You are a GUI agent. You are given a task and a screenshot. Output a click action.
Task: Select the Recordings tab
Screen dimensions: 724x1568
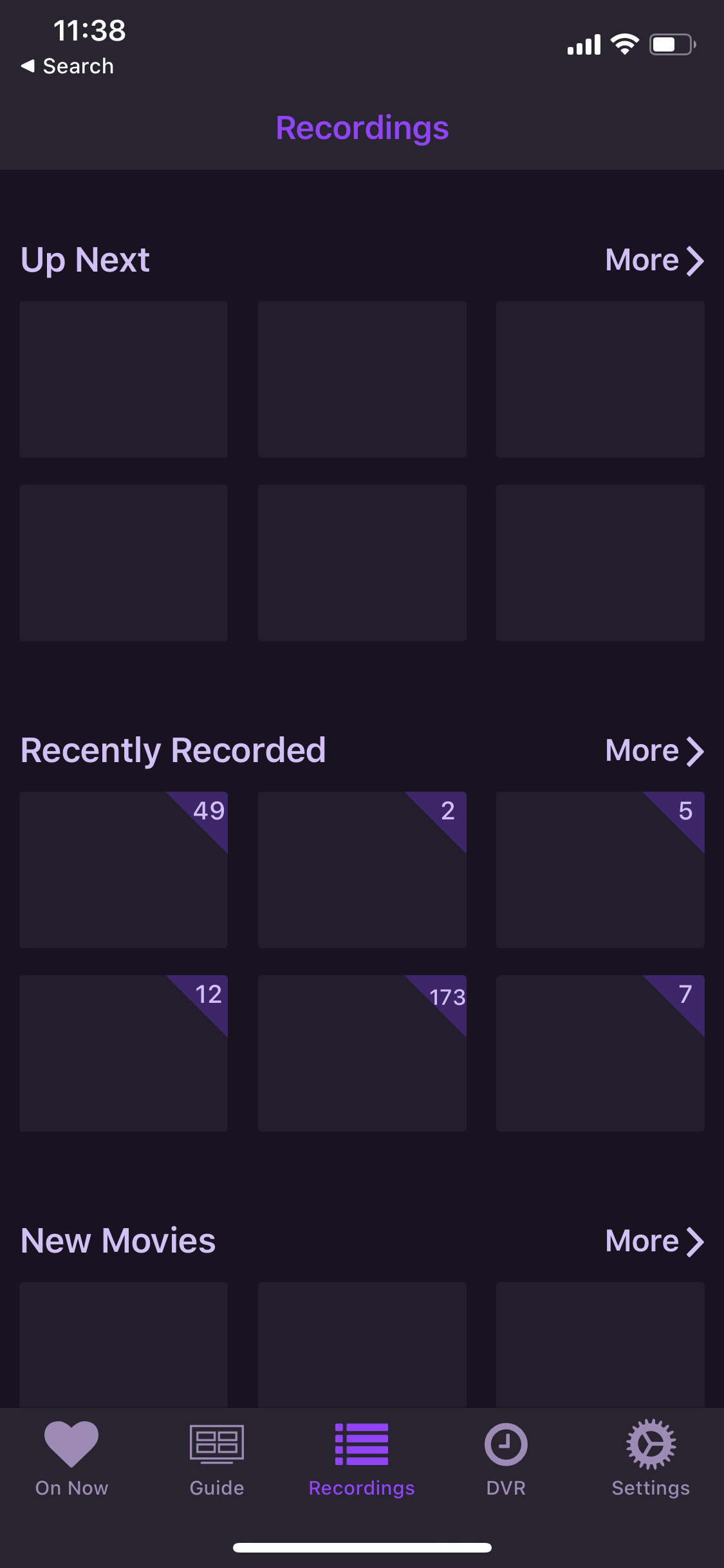click(x=362, y=1459)
